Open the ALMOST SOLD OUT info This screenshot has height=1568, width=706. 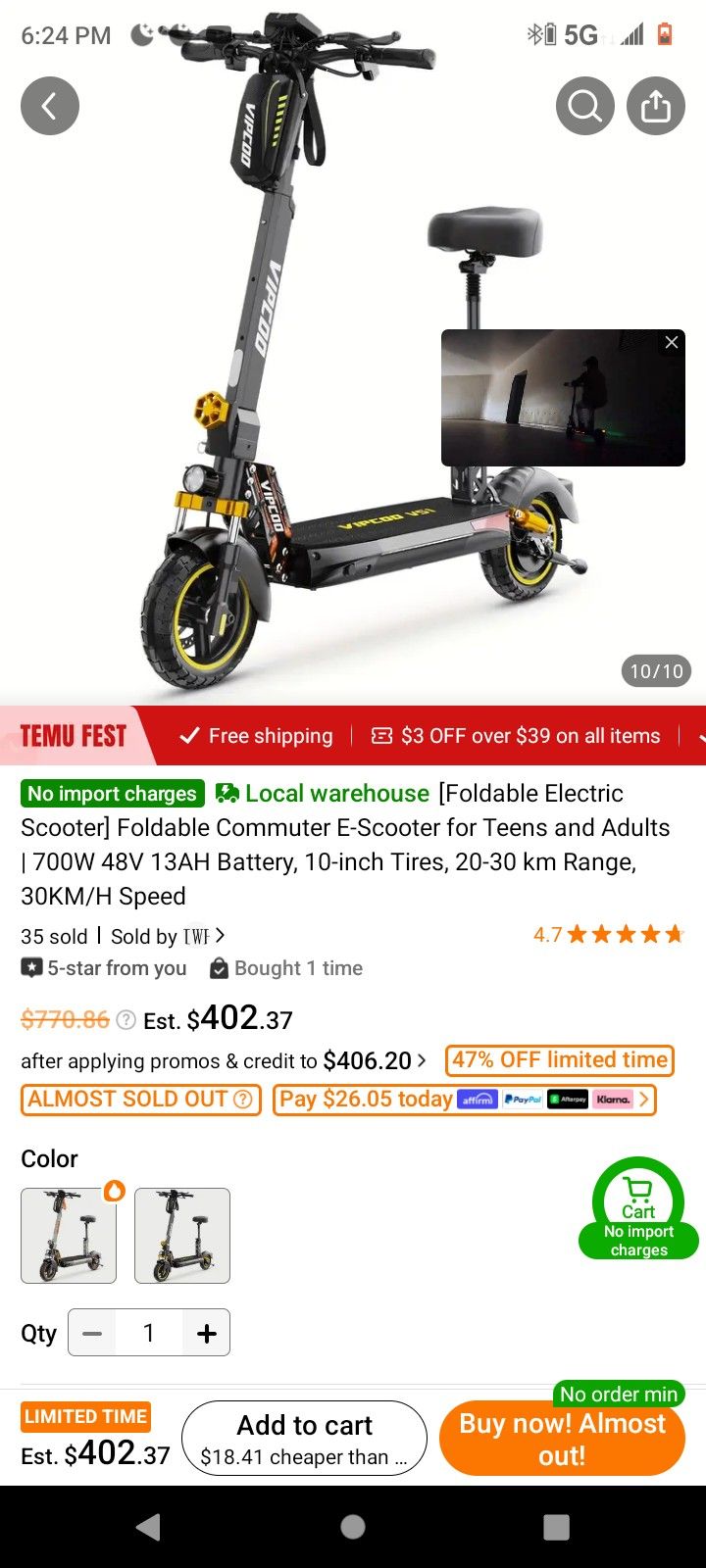tap(141, 1100)
